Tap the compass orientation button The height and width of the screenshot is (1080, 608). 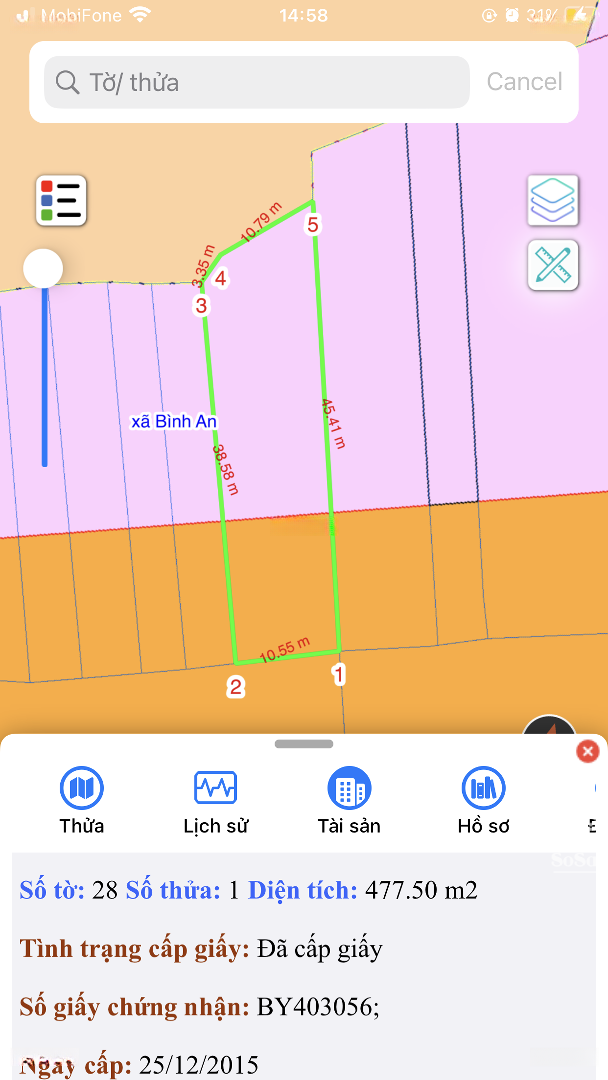(x=549, y=727)
